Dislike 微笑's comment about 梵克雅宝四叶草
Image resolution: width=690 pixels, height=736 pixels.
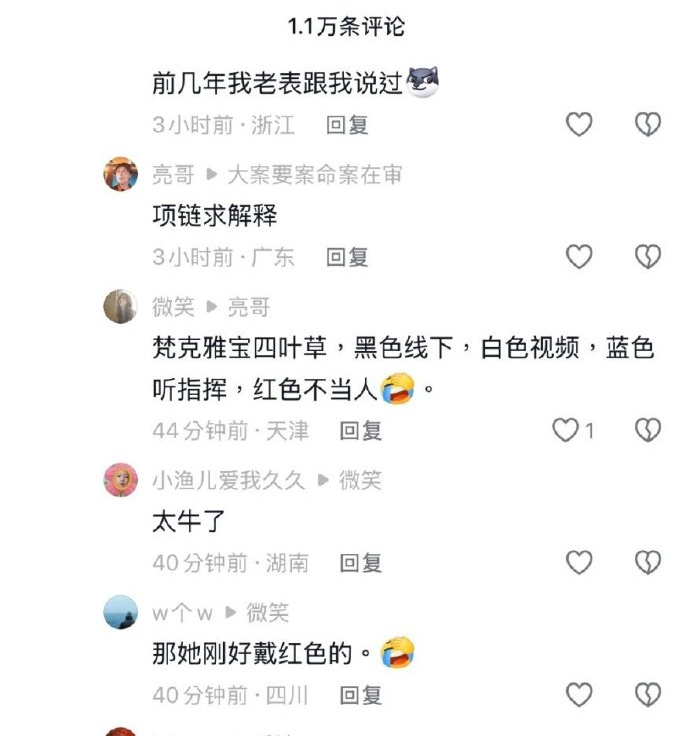(x=648, y=430)
